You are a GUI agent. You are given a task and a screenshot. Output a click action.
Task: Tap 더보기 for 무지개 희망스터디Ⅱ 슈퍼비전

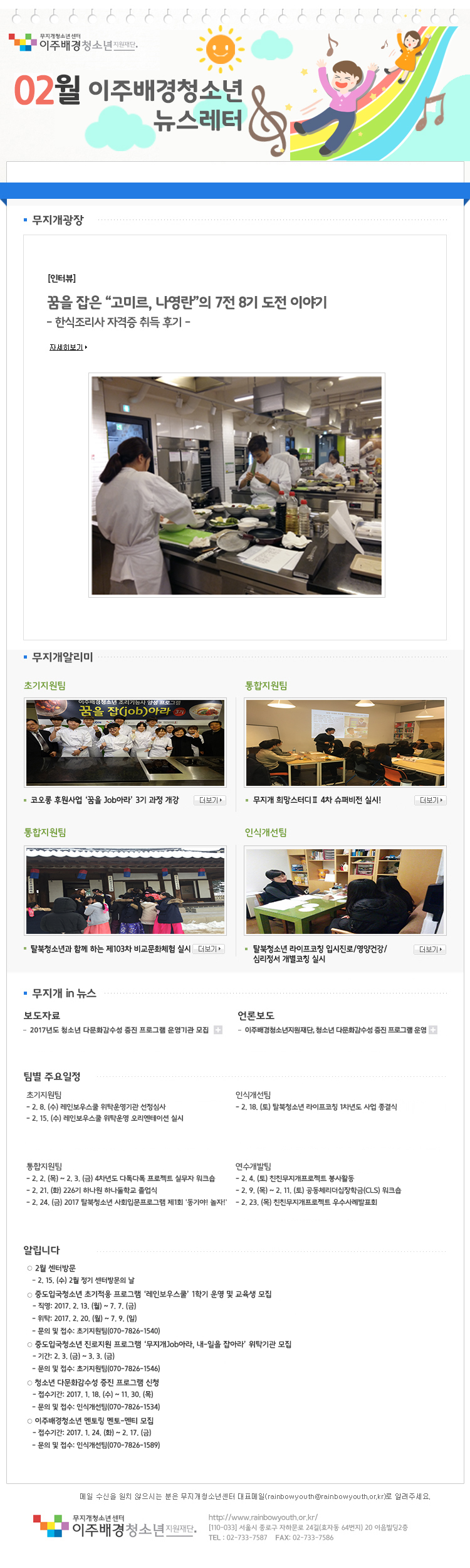(x=430, y=800)
